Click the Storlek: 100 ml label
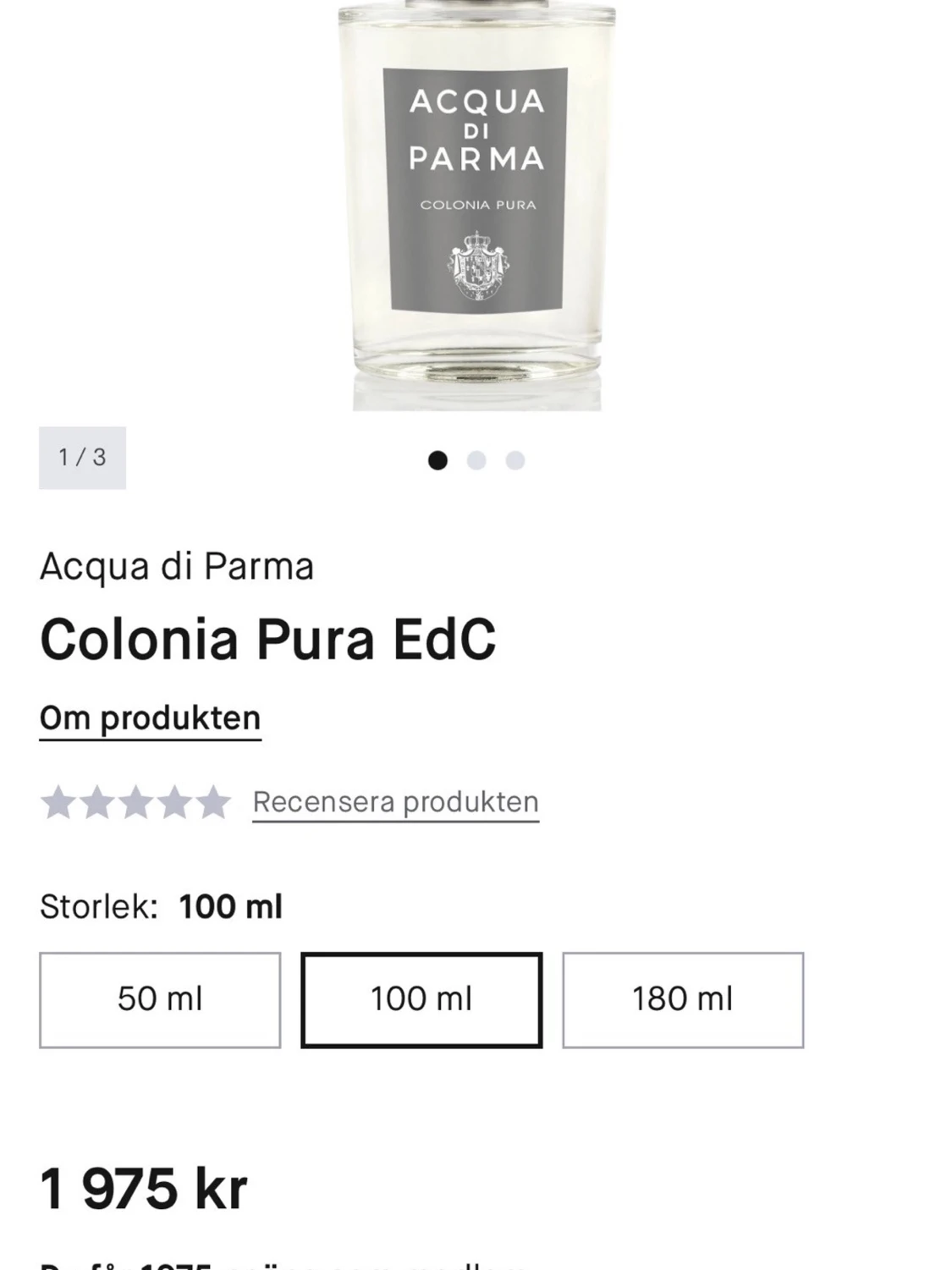 (161, 908)
